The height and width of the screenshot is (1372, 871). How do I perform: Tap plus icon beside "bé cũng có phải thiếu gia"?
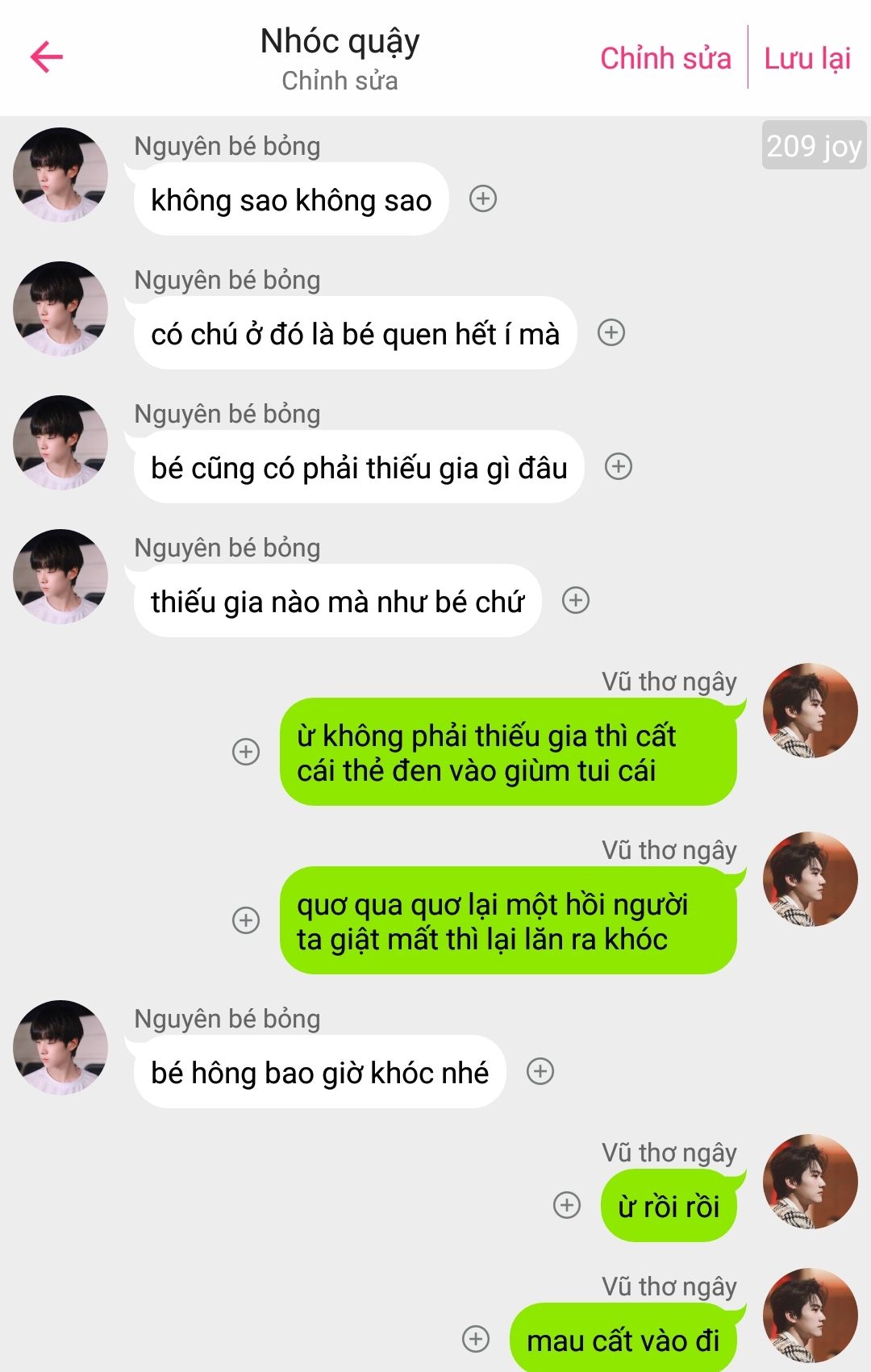tap(619, 466)
